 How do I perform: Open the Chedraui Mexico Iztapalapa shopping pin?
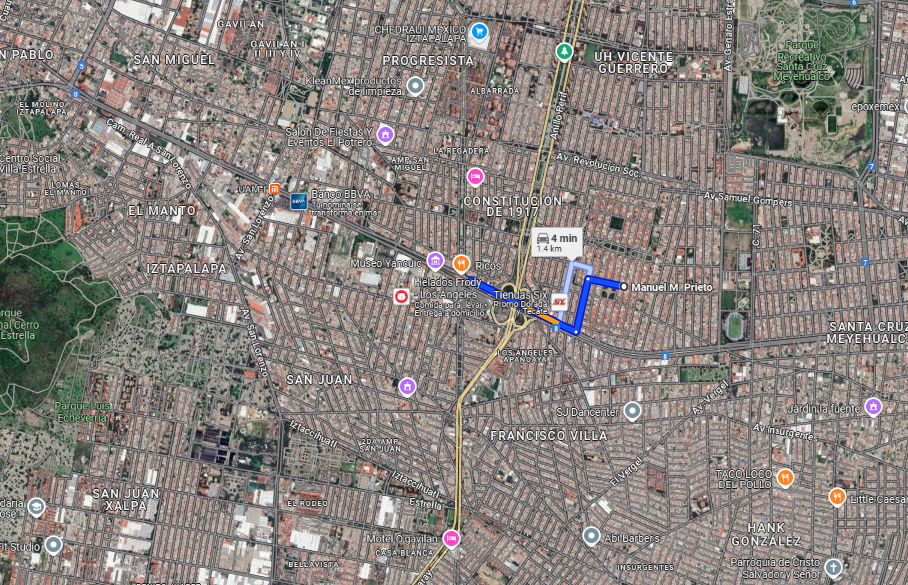[x=478, y=32]
